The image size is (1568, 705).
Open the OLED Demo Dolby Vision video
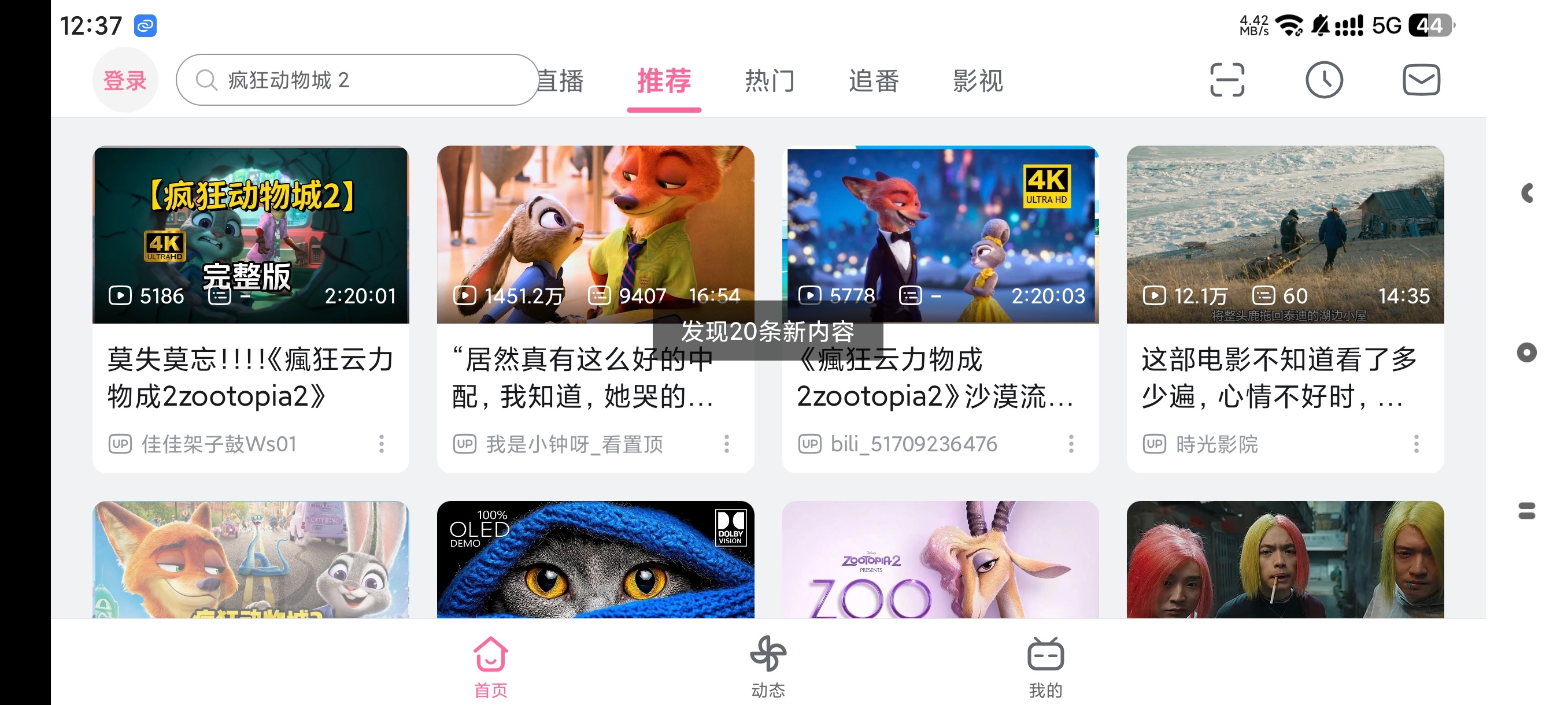pos(596,559)
